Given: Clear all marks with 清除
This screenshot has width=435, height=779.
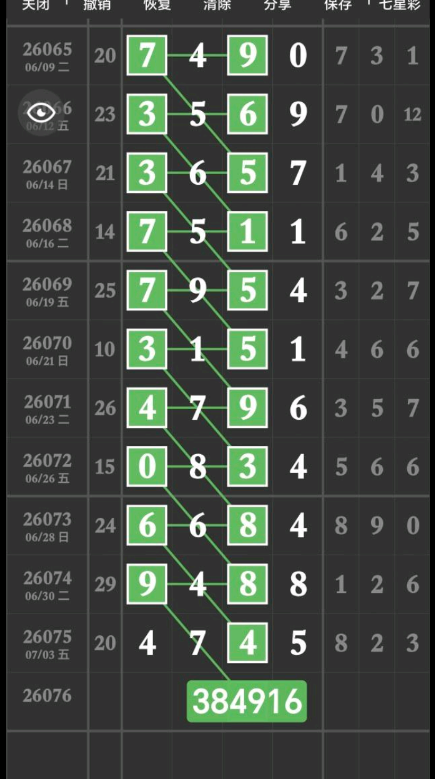Looking at the screenshot, I should (x=217, y=5).
